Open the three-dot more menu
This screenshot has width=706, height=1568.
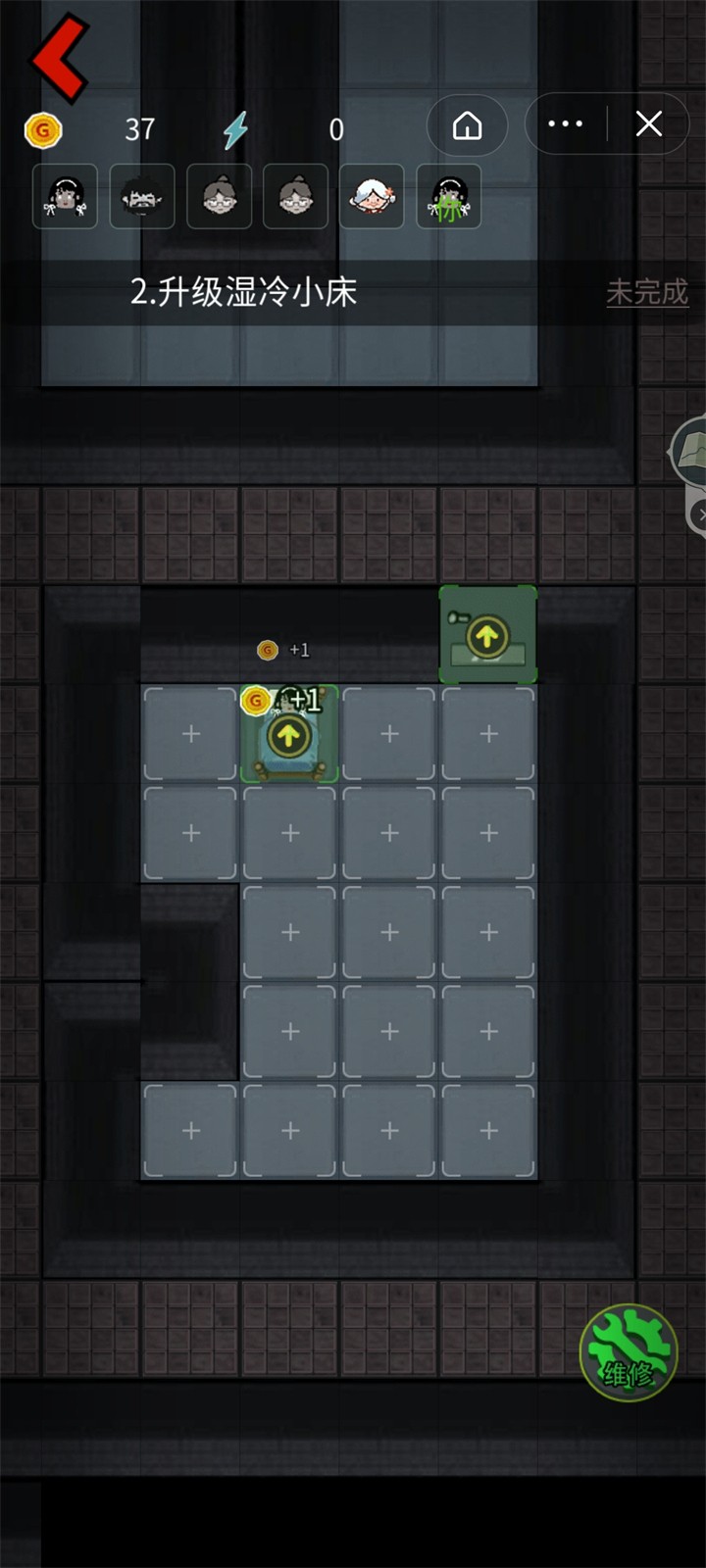565,124
